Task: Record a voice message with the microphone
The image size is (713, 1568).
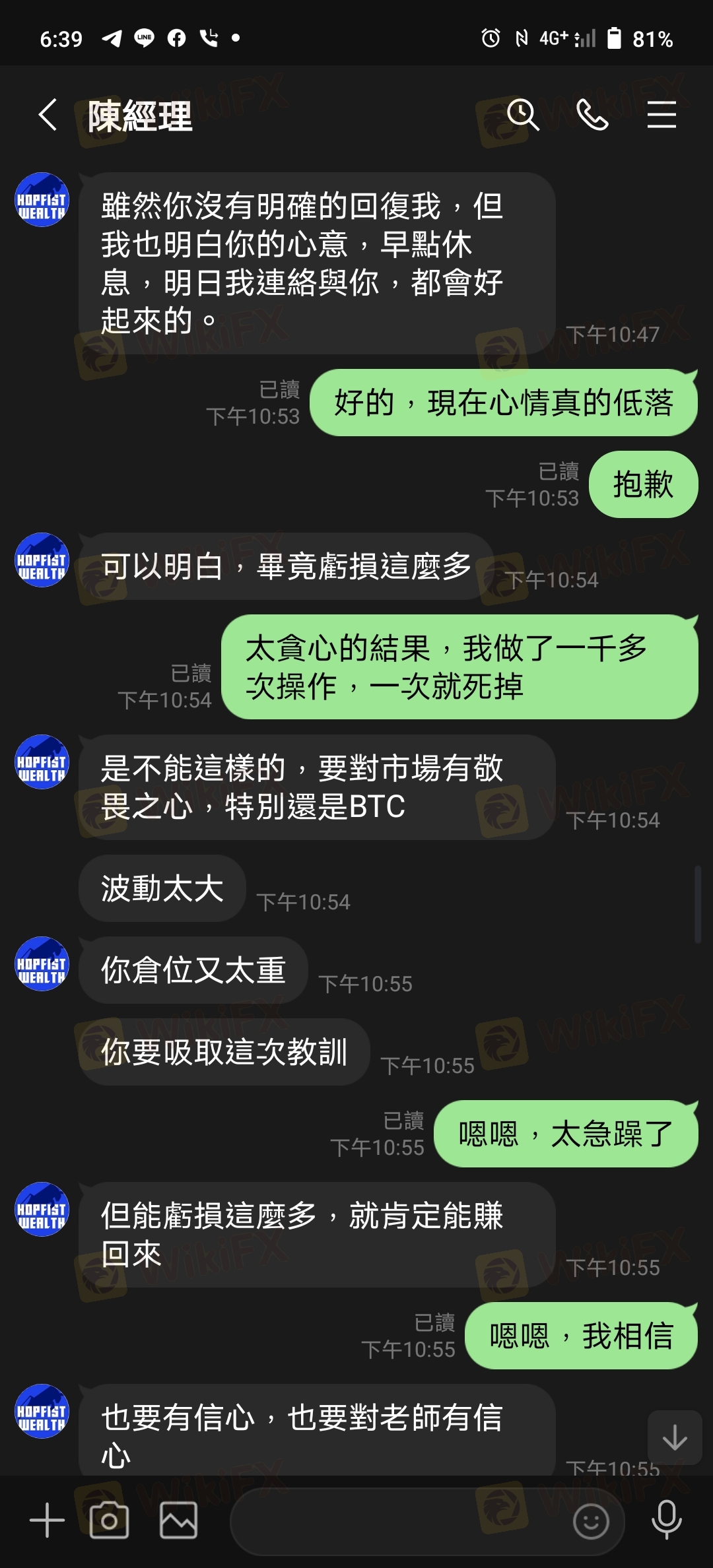Action: [667, 1520]
